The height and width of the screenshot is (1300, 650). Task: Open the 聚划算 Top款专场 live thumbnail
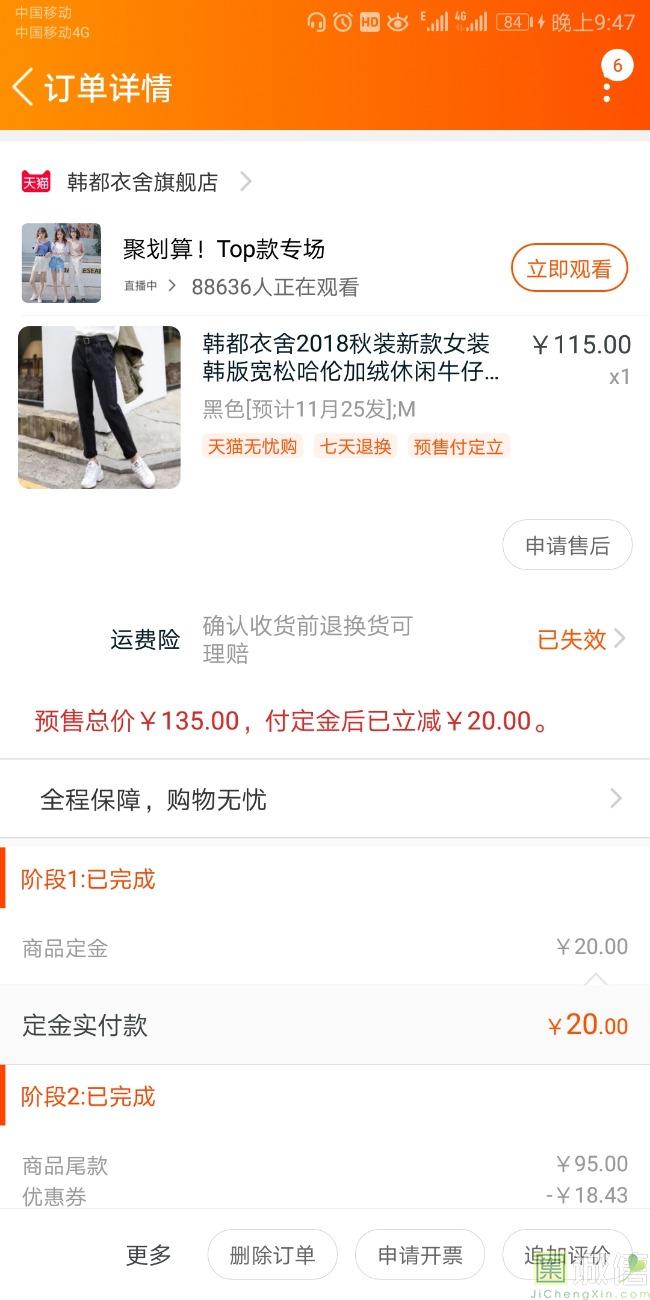coord(61,263)
